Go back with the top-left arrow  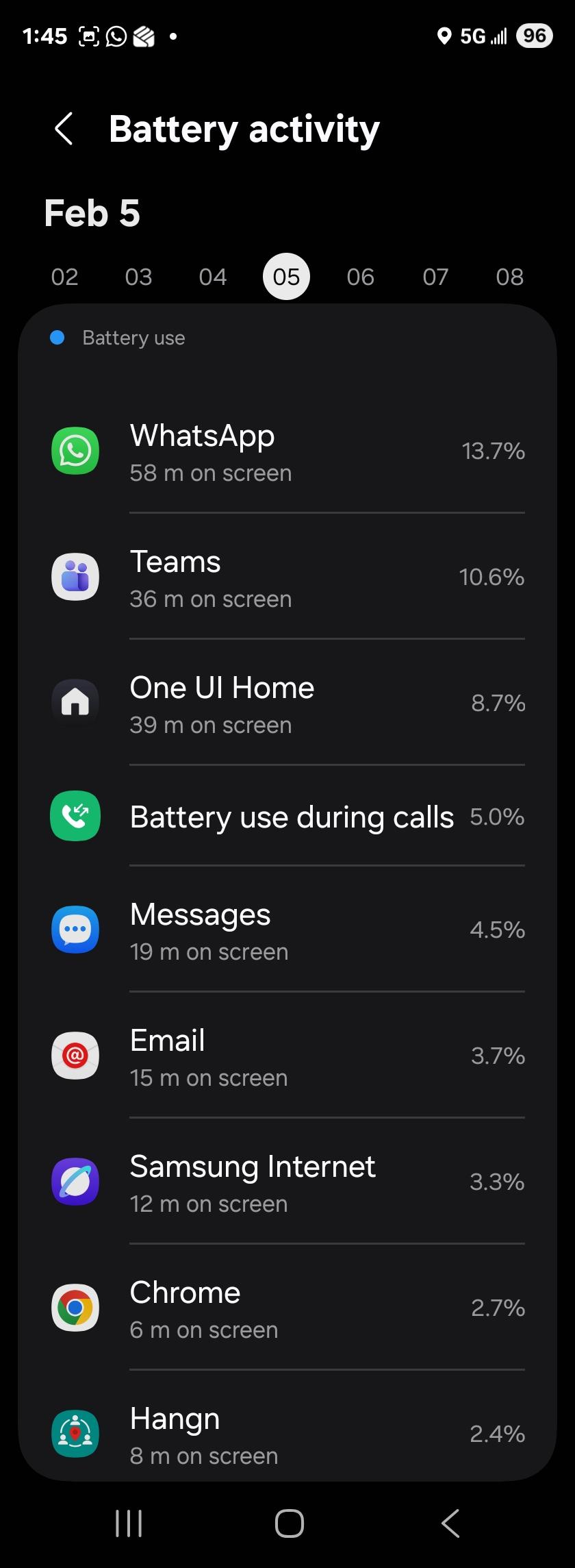click(x=64, y=128)
